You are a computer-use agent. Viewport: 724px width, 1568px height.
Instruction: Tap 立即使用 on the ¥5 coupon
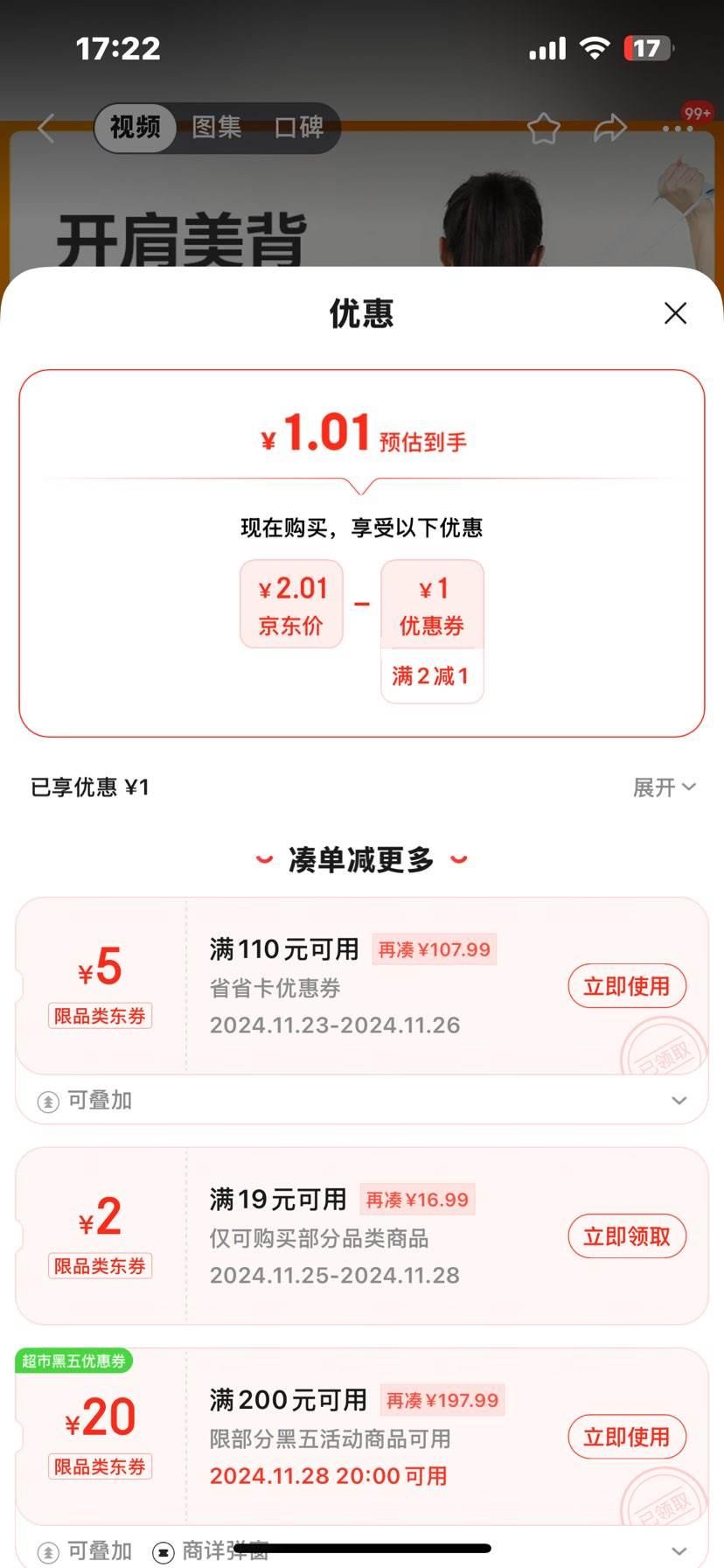pos(627,986)
